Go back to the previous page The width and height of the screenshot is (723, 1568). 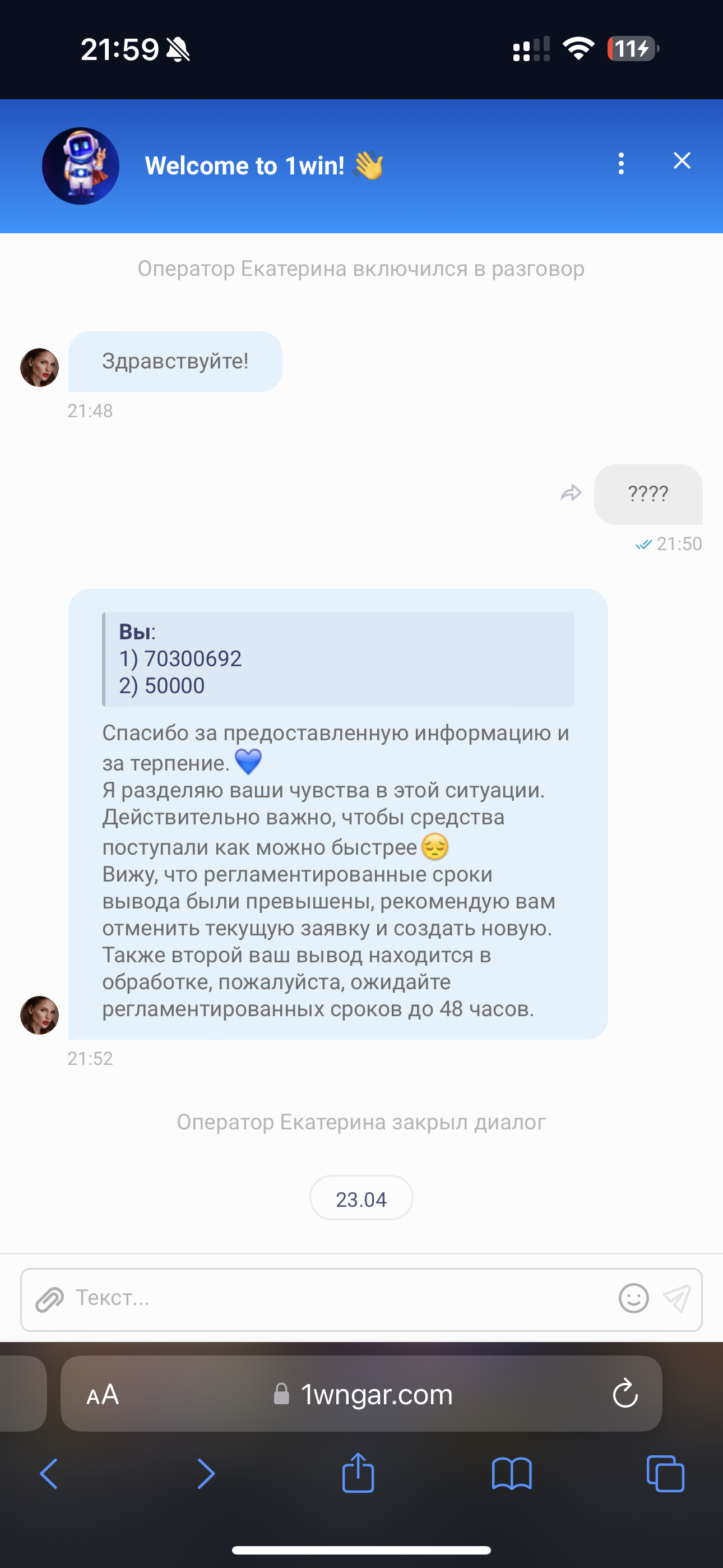(x=49, y=1474)
